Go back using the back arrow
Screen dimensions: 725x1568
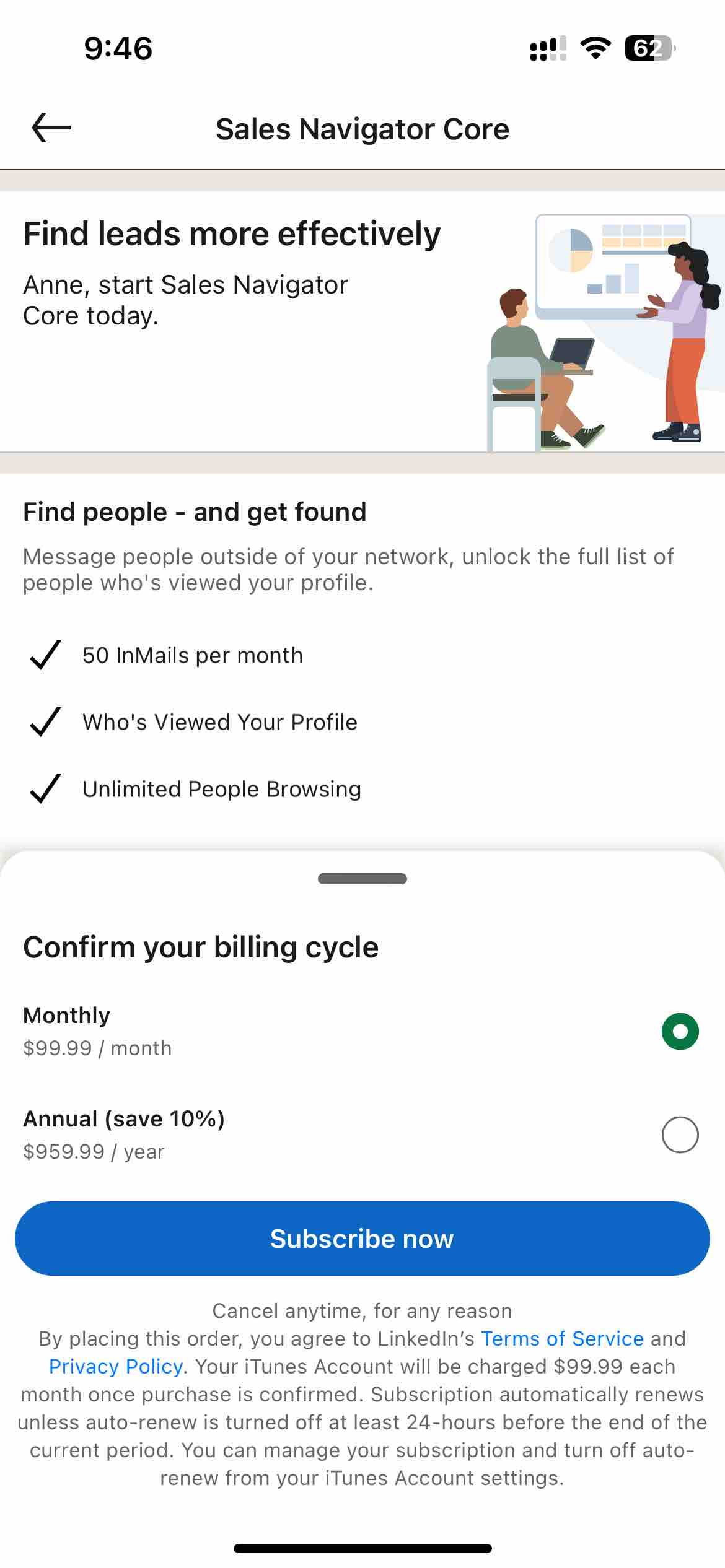(51, 128)
